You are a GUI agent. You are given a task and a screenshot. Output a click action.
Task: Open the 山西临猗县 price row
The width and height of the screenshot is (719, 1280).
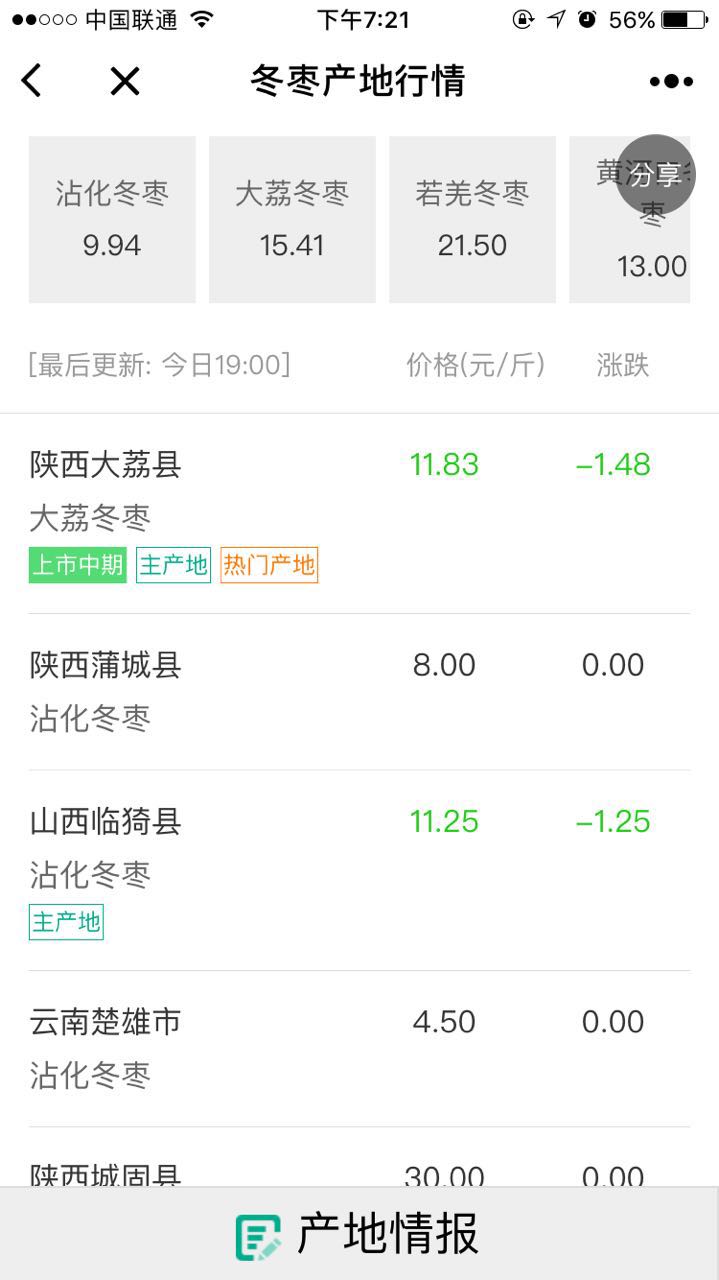point(359,870)
